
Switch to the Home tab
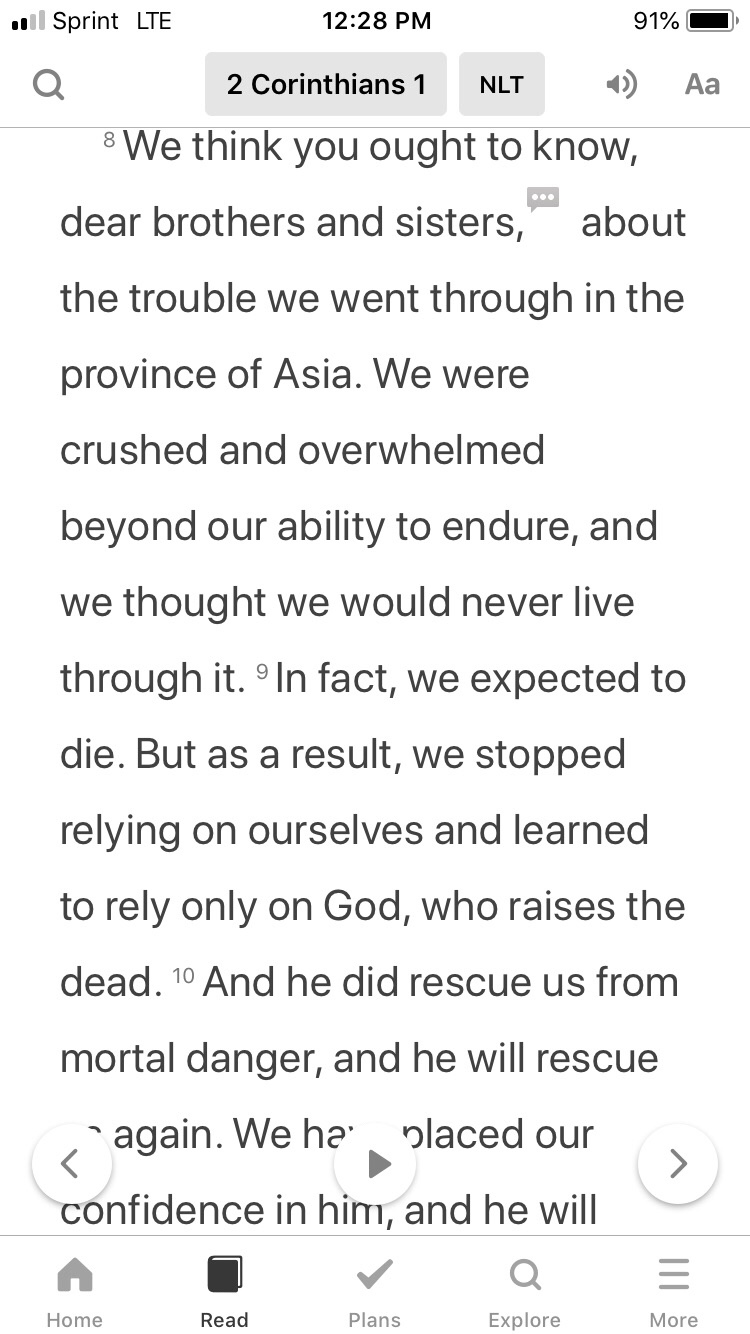[x=75, y=1290]
